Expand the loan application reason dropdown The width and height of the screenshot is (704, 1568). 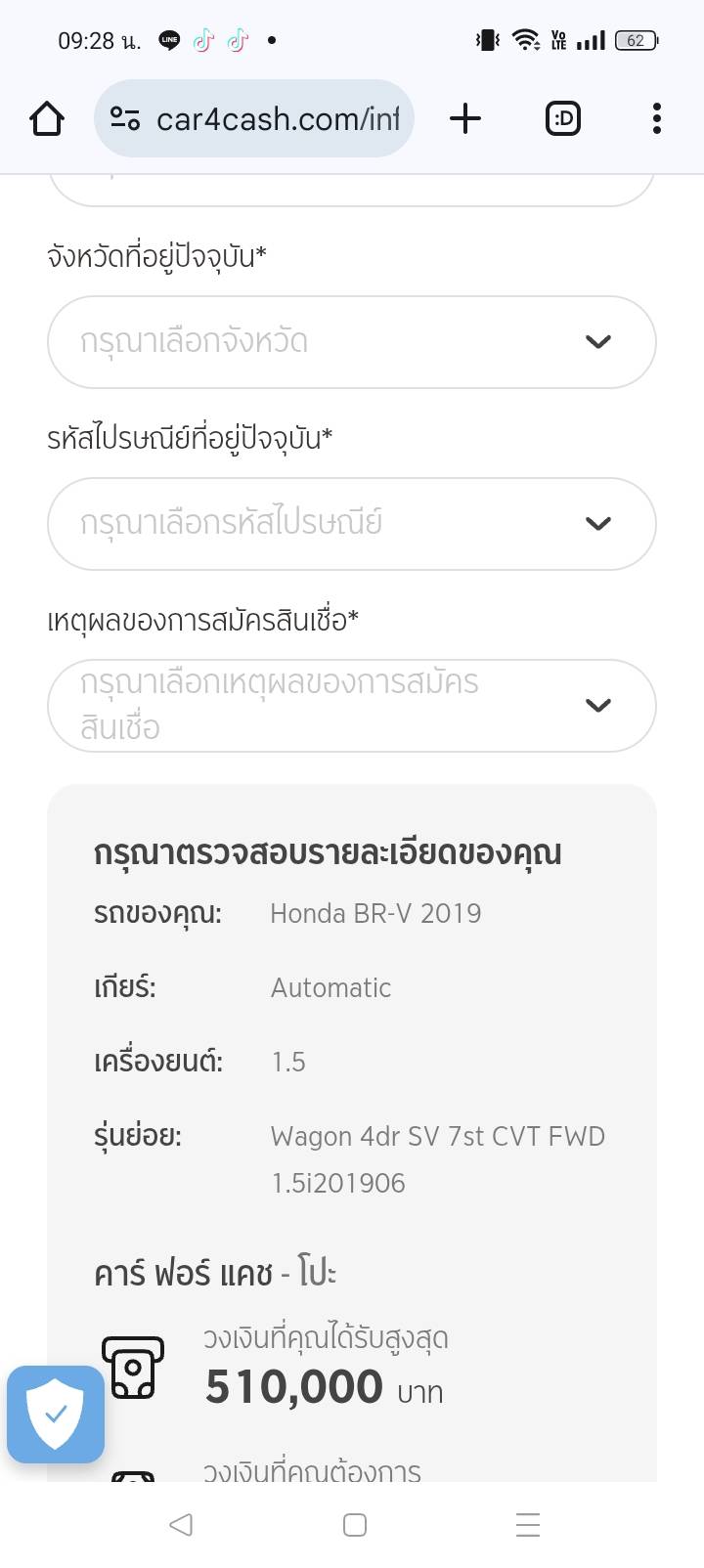351,706
